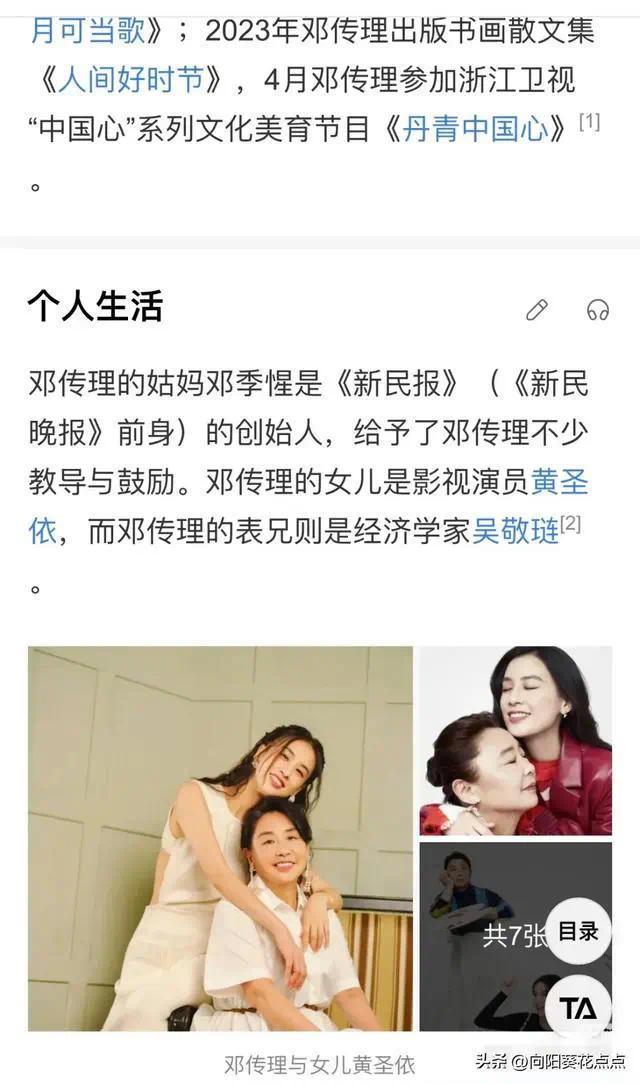The image size is (640, 1084).
Task: View reference footnote [1]
Action: [590, 122]
